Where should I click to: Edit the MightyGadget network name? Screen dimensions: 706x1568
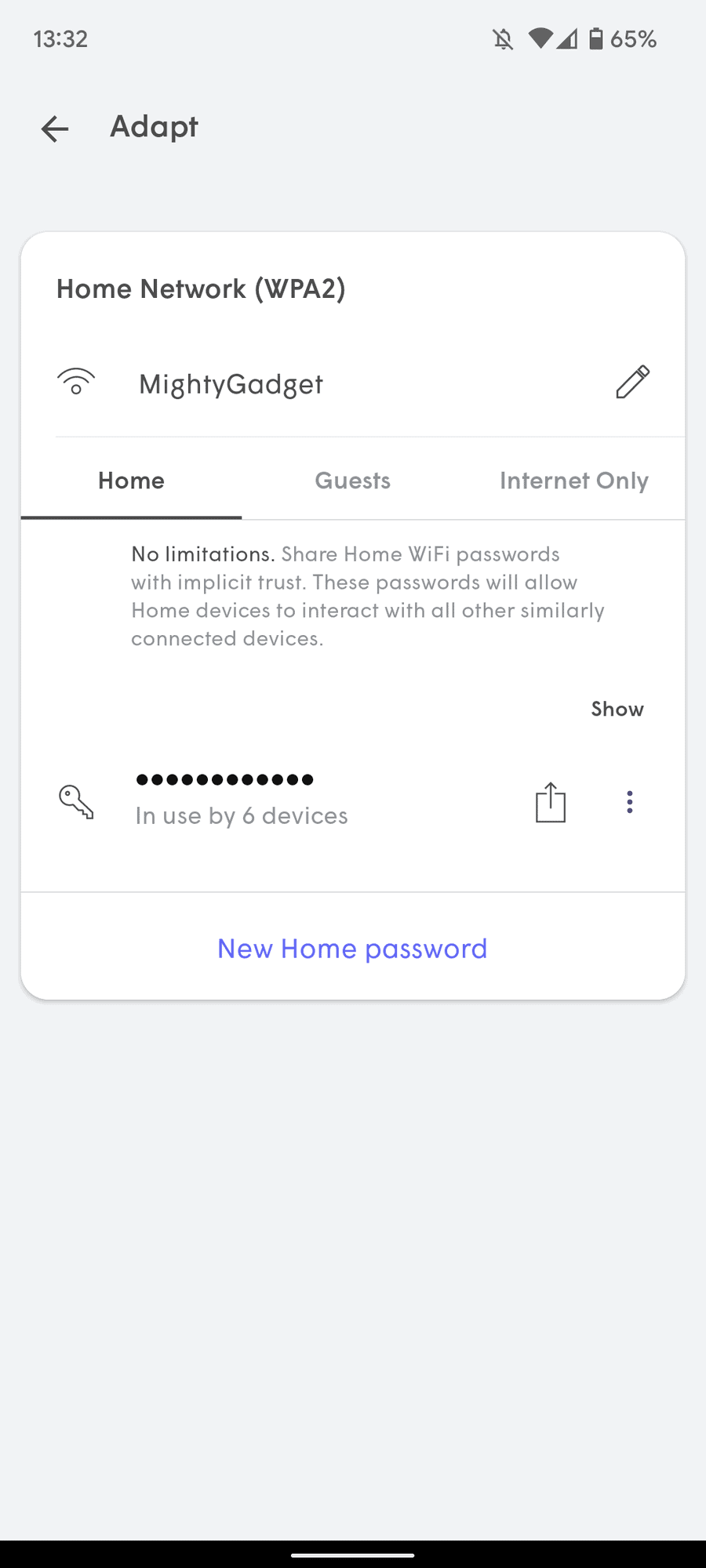632,383
